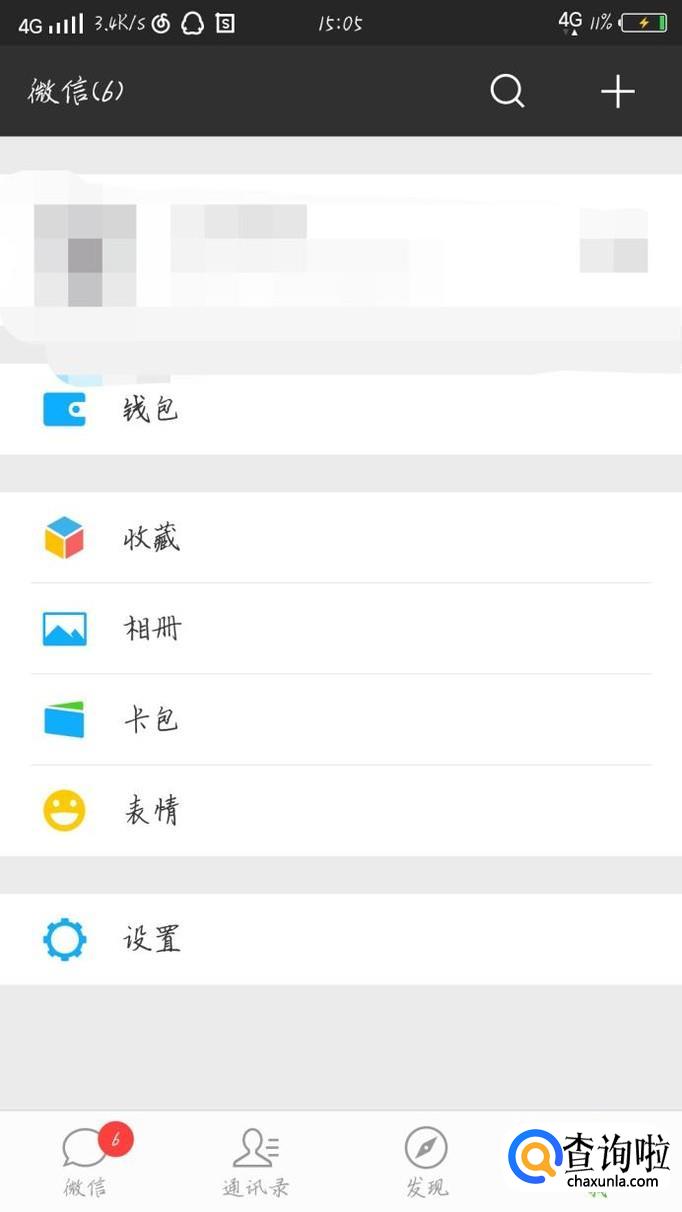Open the 钱包 wallet row

(x=340, y=410)
